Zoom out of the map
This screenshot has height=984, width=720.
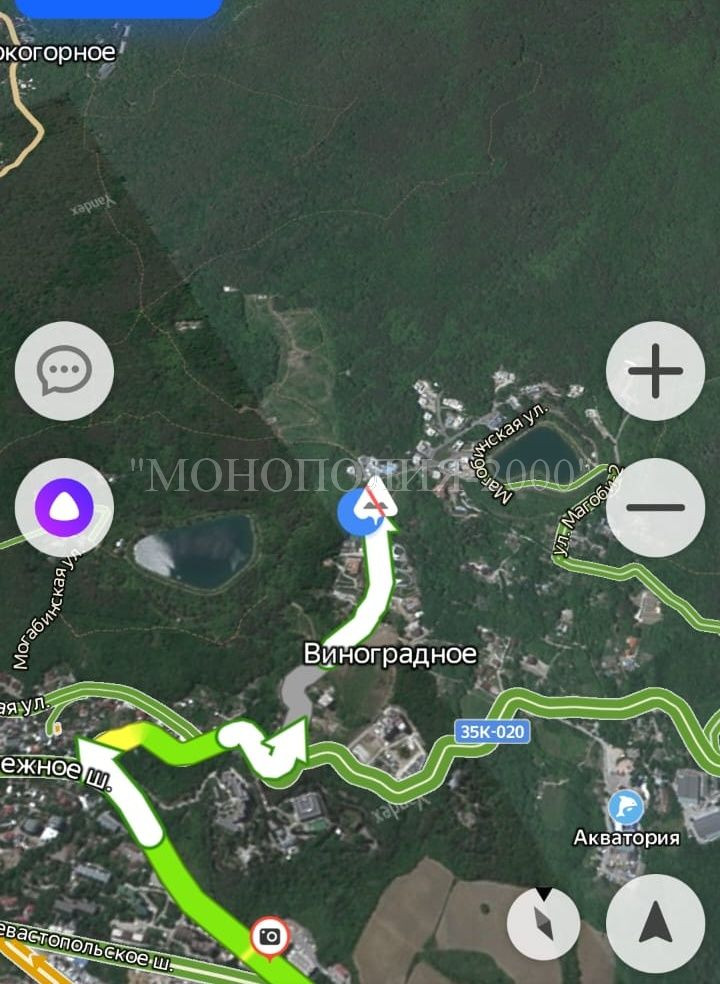pyautogui.click(x=655, y=507)
